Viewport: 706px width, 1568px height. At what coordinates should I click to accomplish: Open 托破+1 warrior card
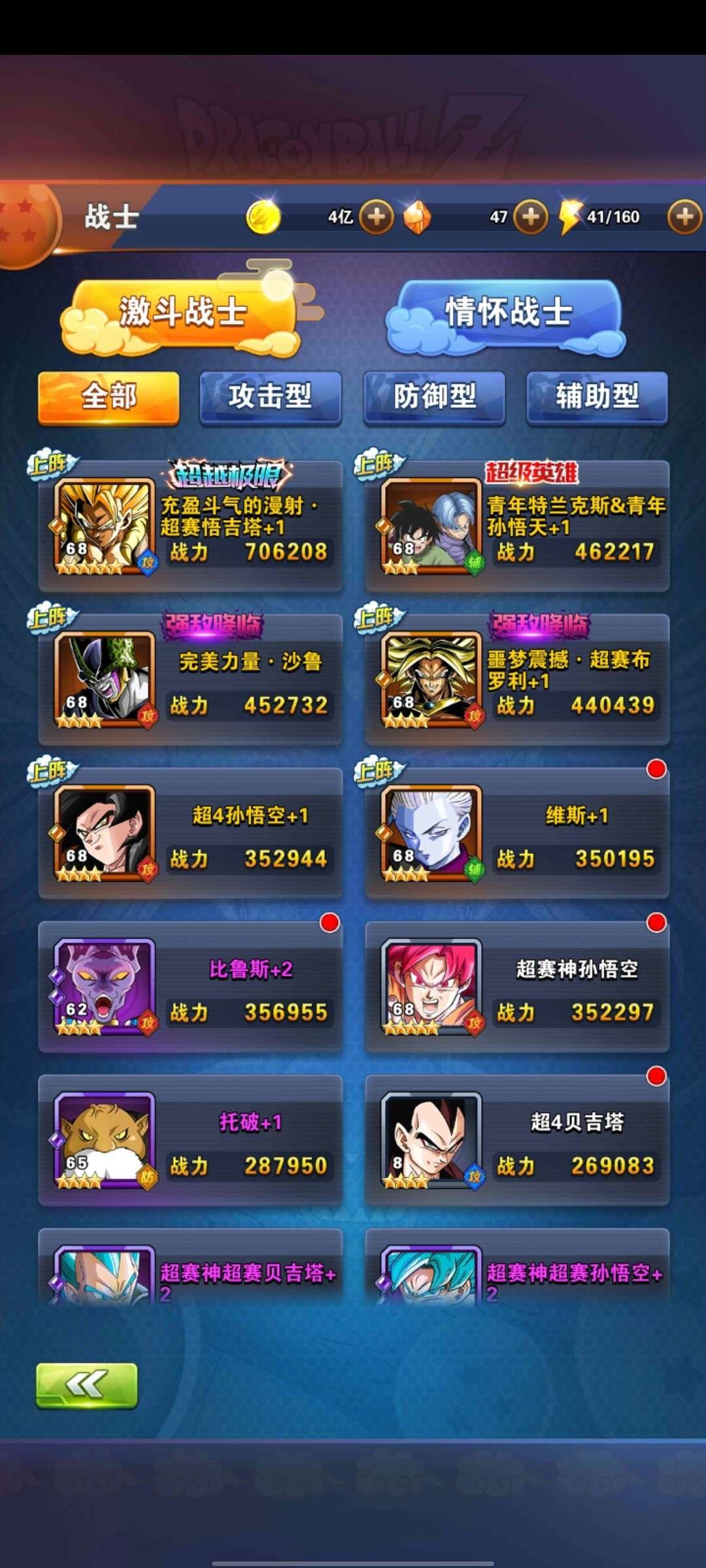(190, 1141)
